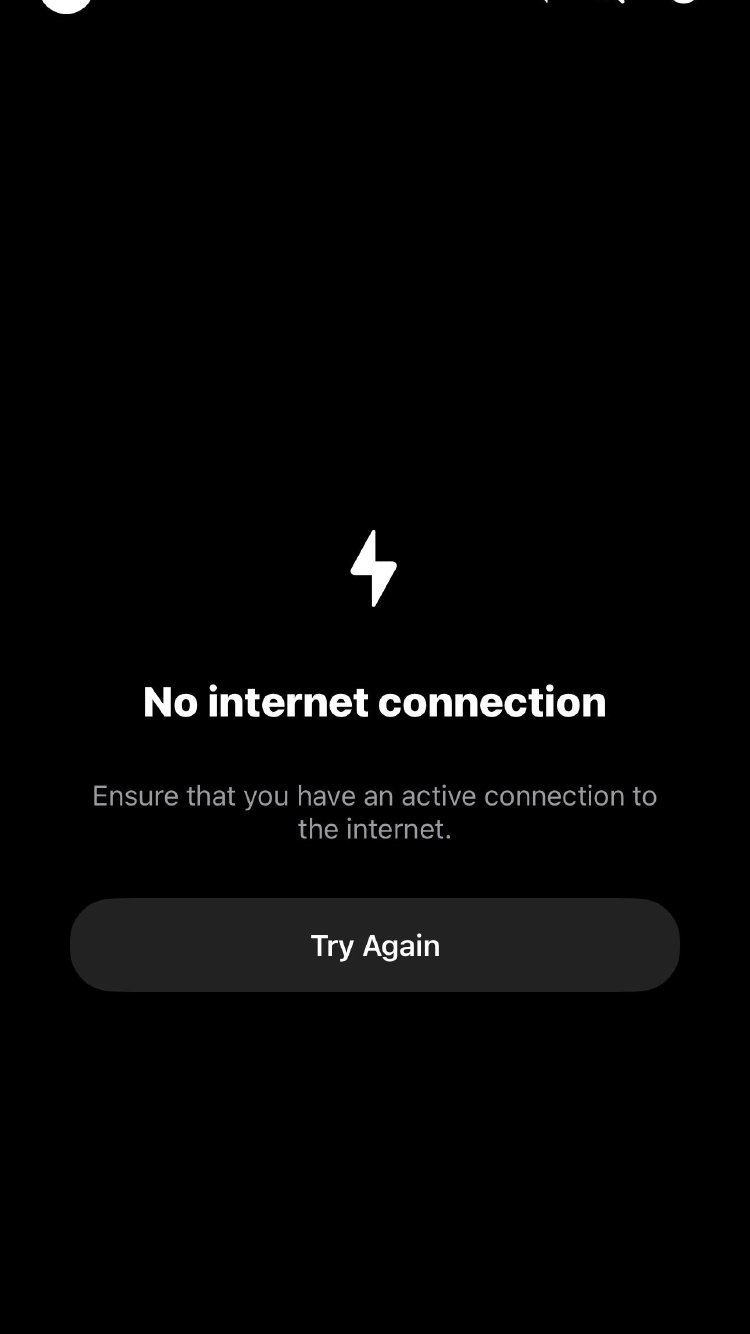Tap the Try Again button
The image size is (750, 1334).
375,945
